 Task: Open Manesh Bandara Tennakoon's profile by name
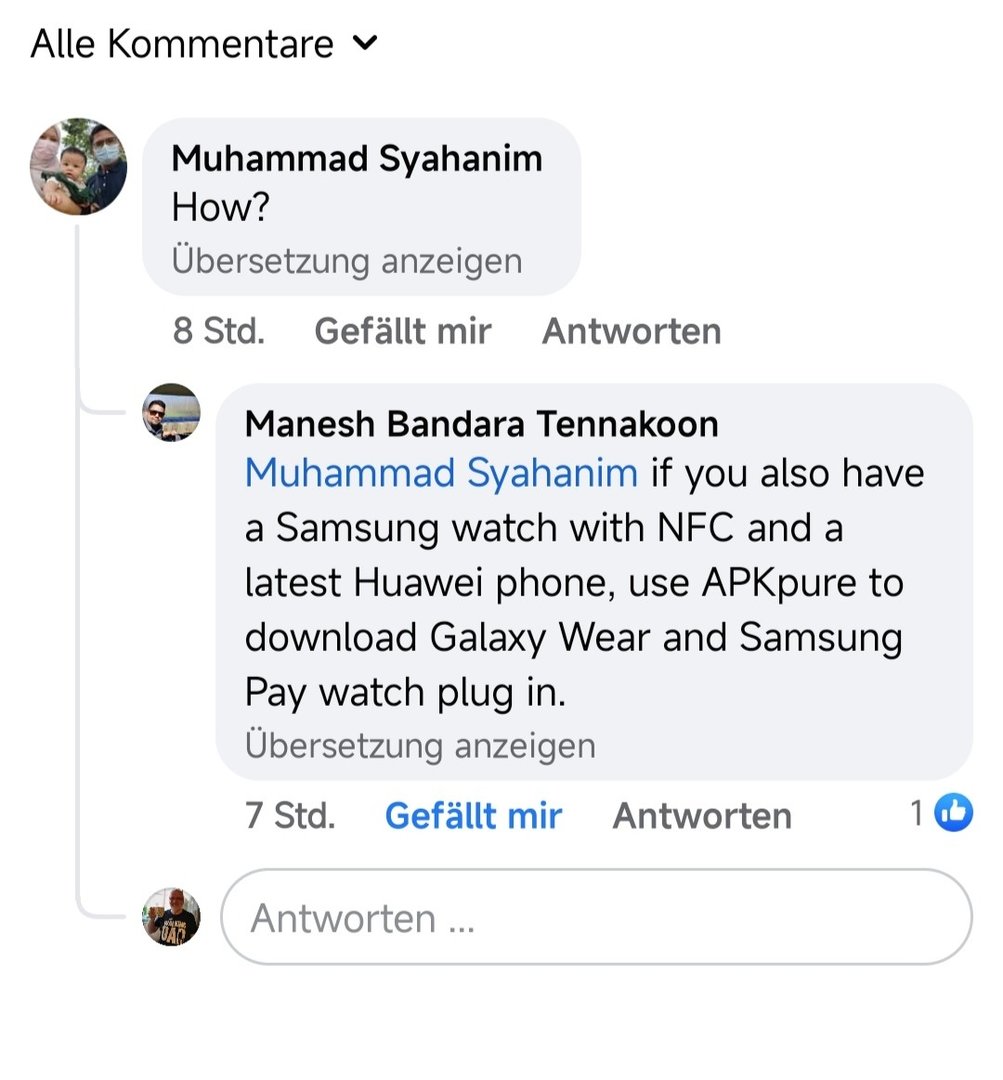click(481, 424)
